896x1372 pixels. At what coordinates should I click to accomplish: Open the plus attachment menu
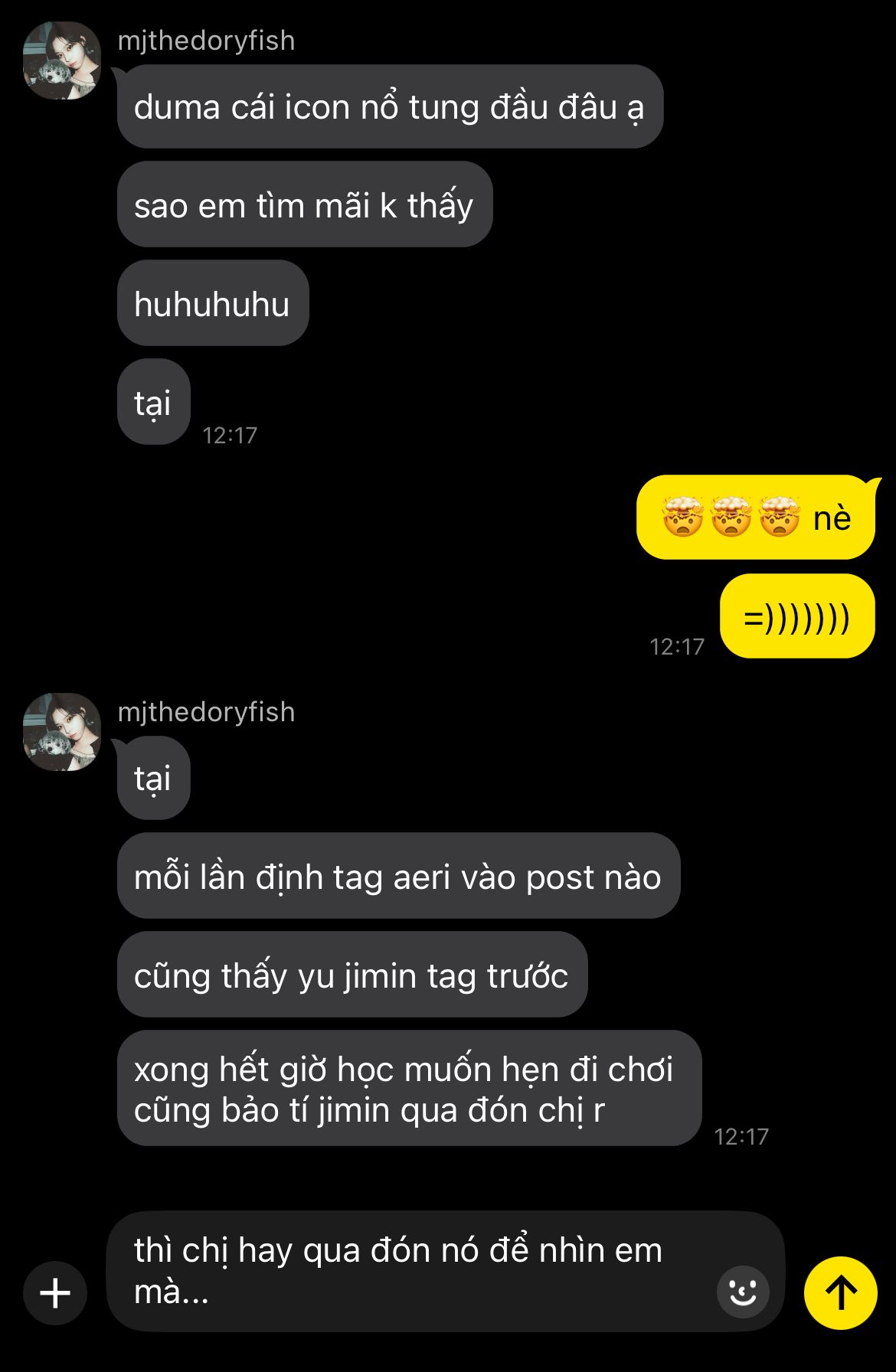(x=55, y=1293)
